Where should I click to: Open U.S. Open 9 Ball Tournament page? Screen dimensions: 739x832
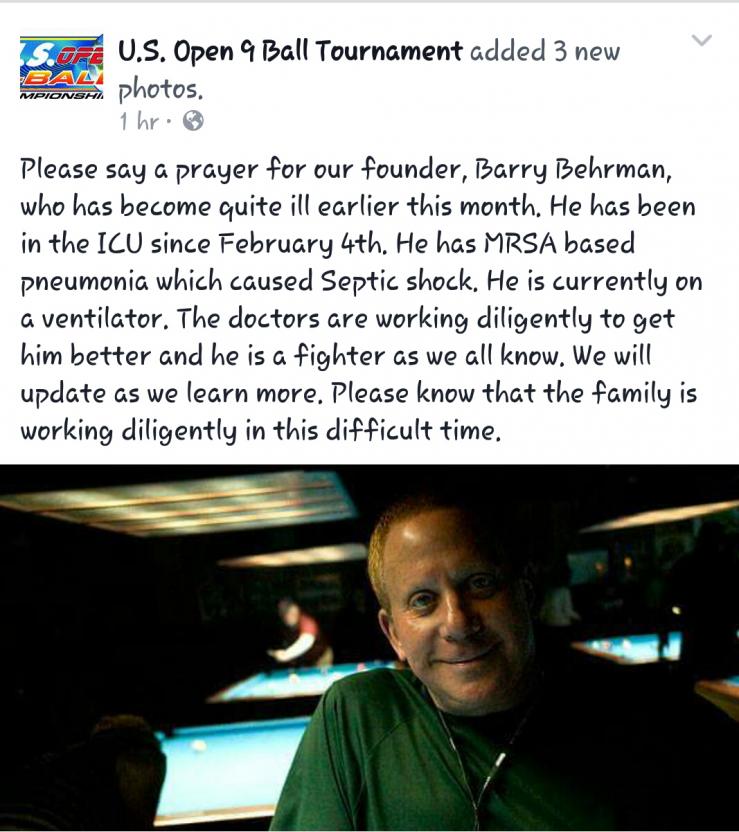click(x=290, y=51)
